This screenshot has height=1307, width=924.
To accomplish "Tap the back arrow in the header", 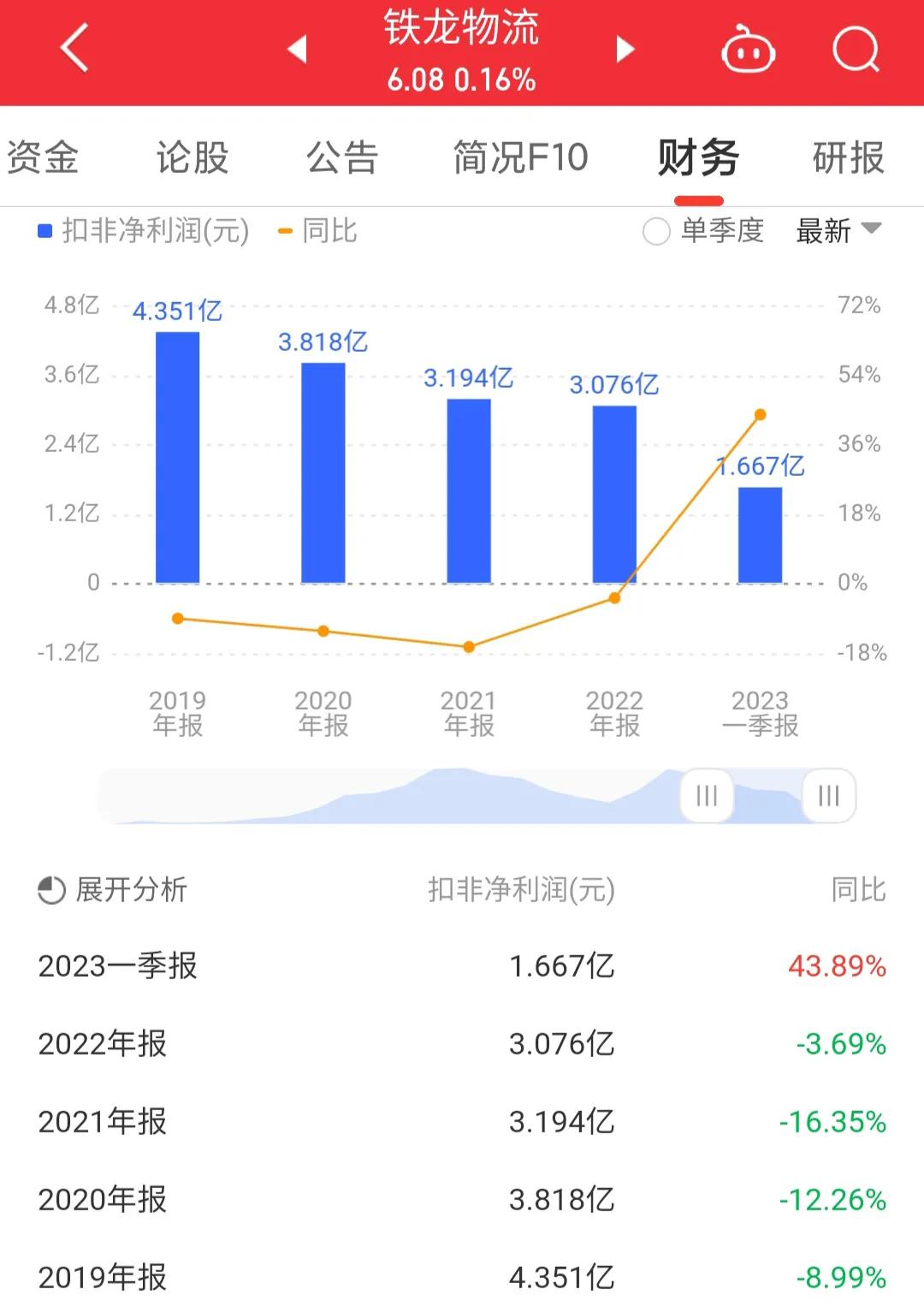I will pos(73,47).
